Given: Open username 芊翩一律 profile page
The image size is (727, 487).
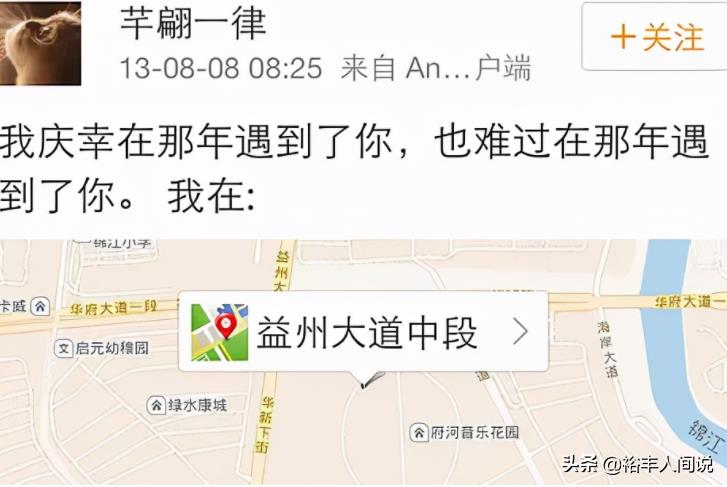Looking at the screenshot, I should coord(194,24).
